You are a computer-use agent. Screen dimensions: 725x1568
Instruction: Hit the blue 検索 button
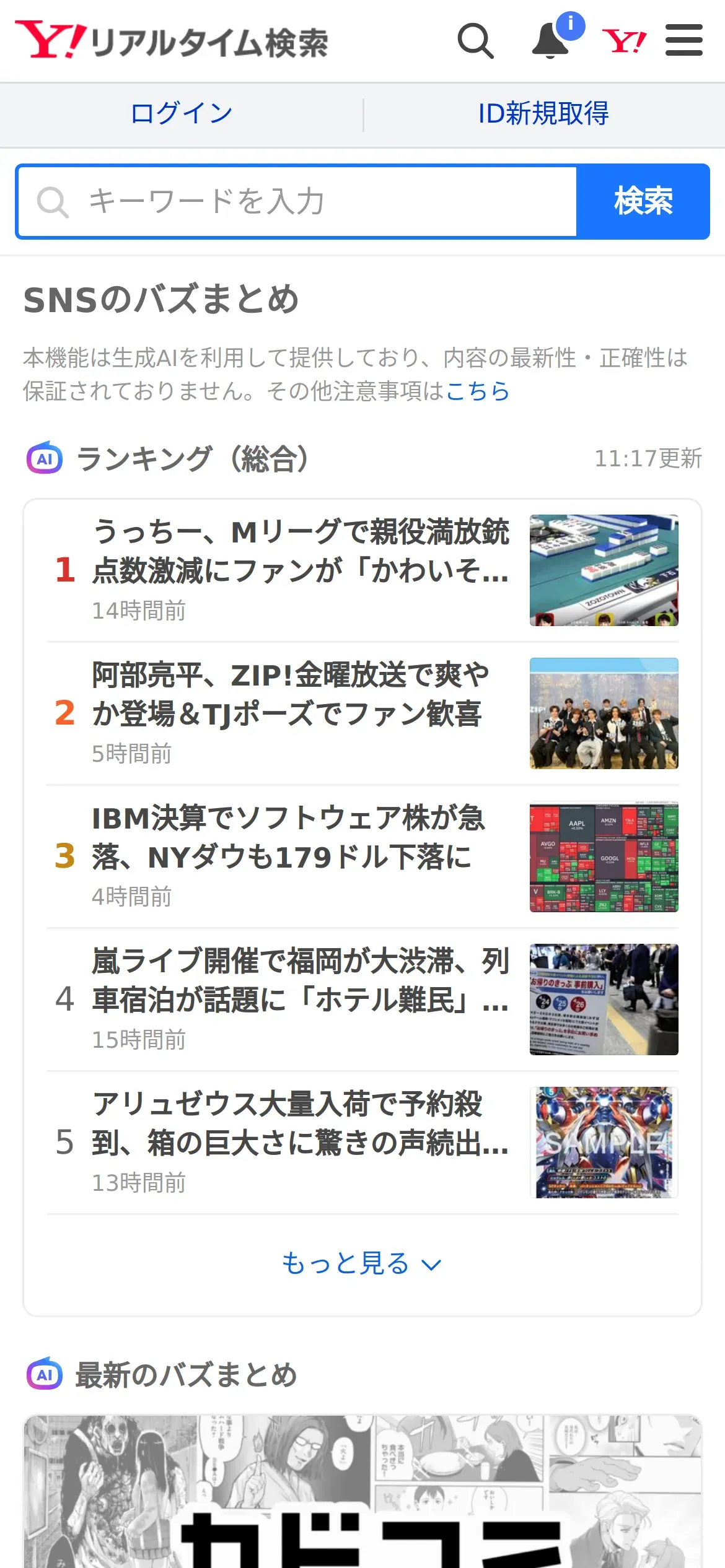[643, 201]
